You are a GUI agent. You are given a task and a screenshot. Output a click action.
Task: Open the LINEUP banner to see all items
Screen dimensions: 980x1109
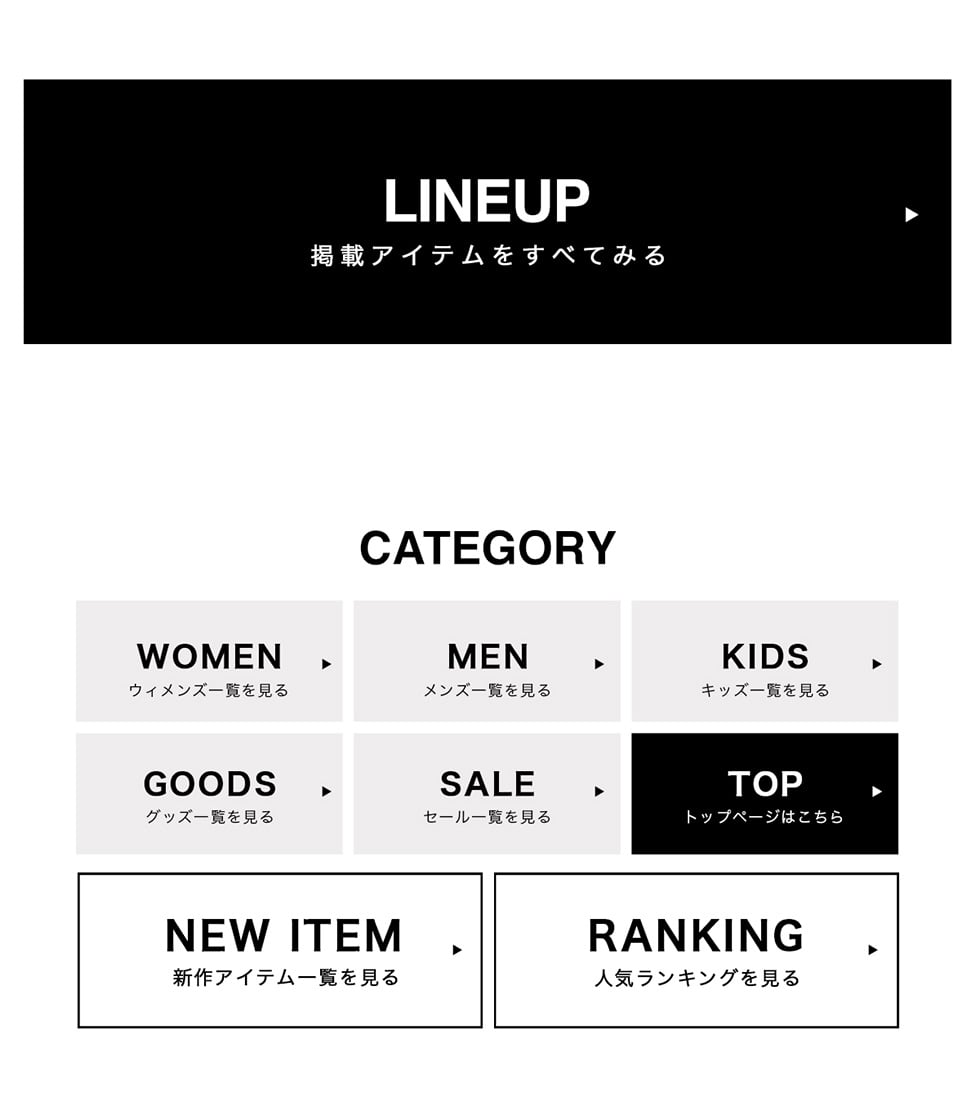click(487, 212)
